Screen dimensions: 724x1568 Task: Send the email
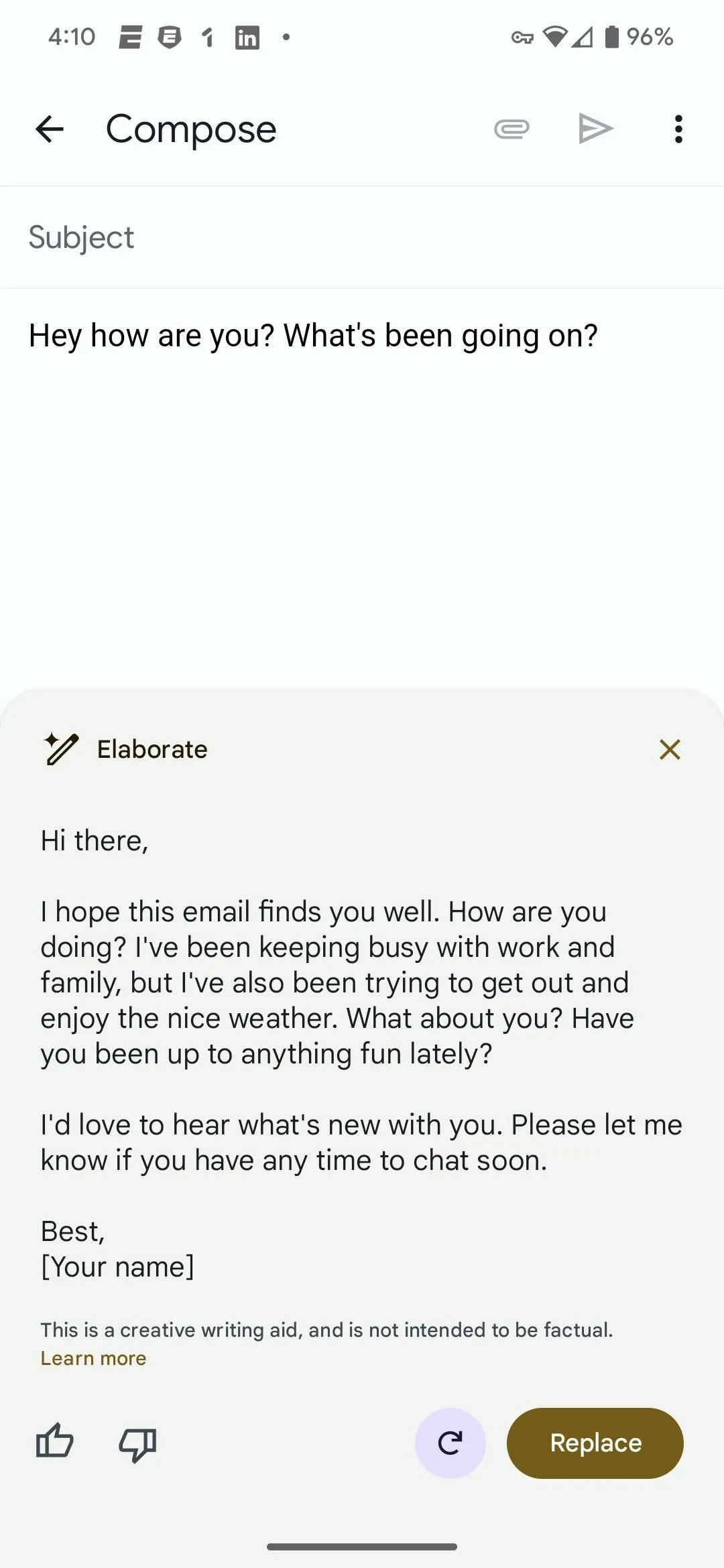tap(596, 129)
